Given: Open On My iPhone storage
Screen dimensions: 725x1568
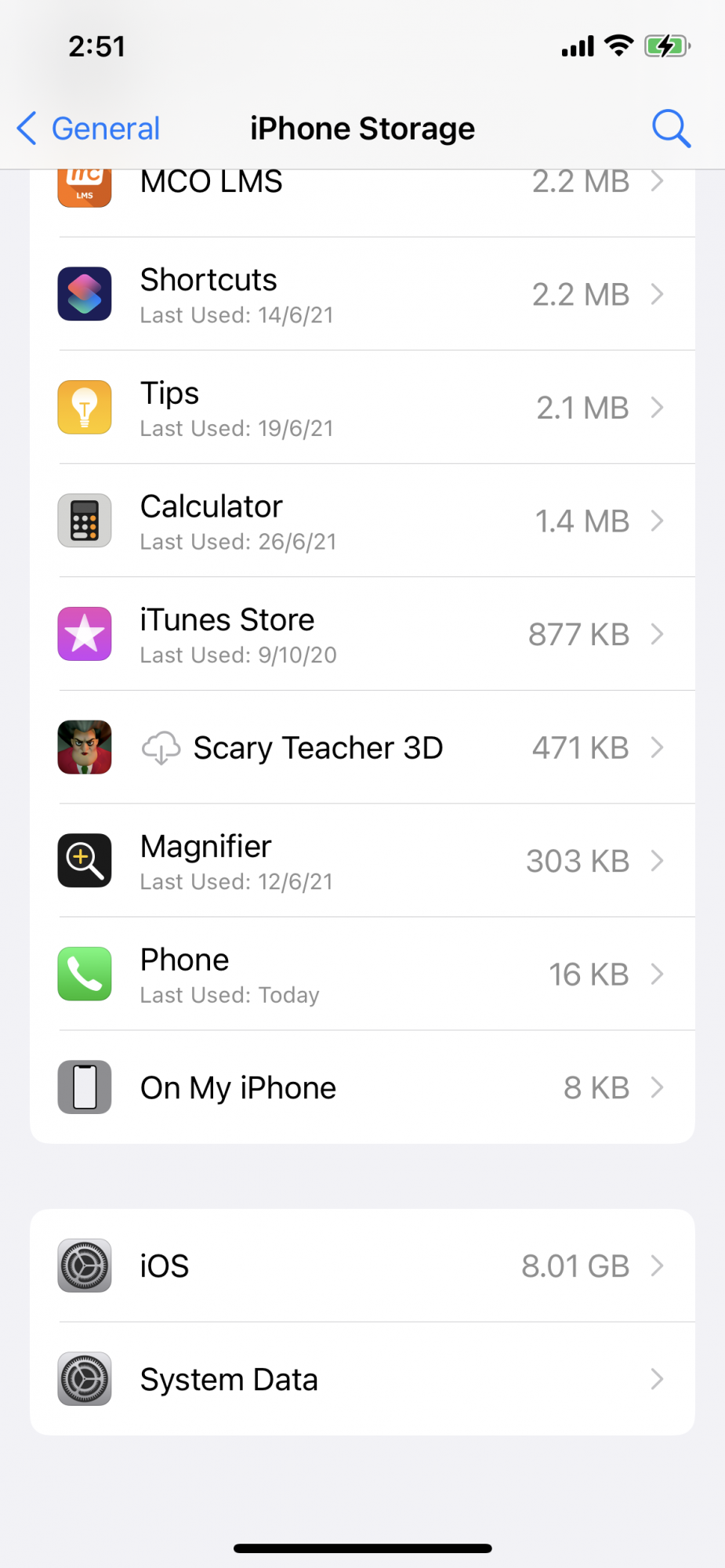Looking at the screenshot, I should 362,1087.
